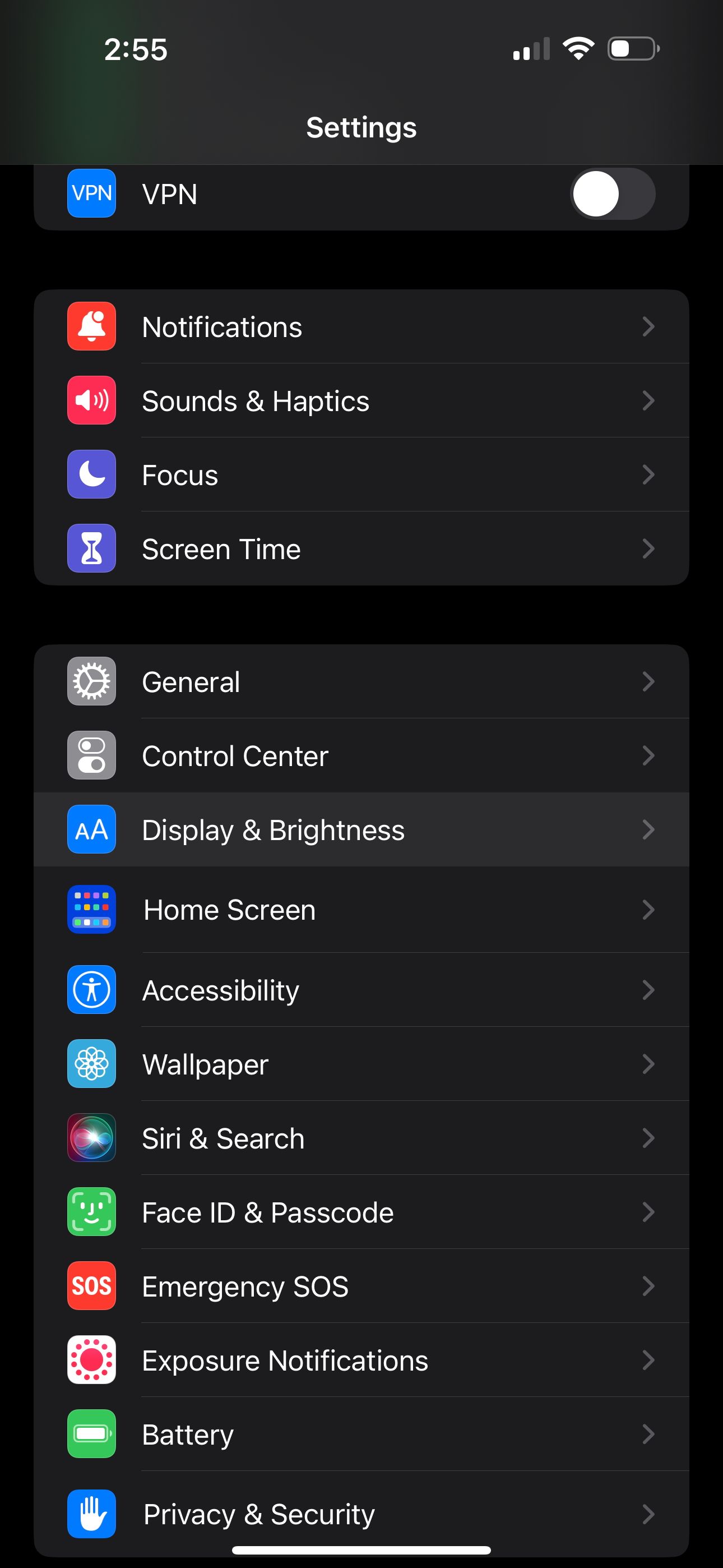Viewport: 723px width, 1568px height.
Task: Select the Focus crescent moon icon
Action: point(91,475)
